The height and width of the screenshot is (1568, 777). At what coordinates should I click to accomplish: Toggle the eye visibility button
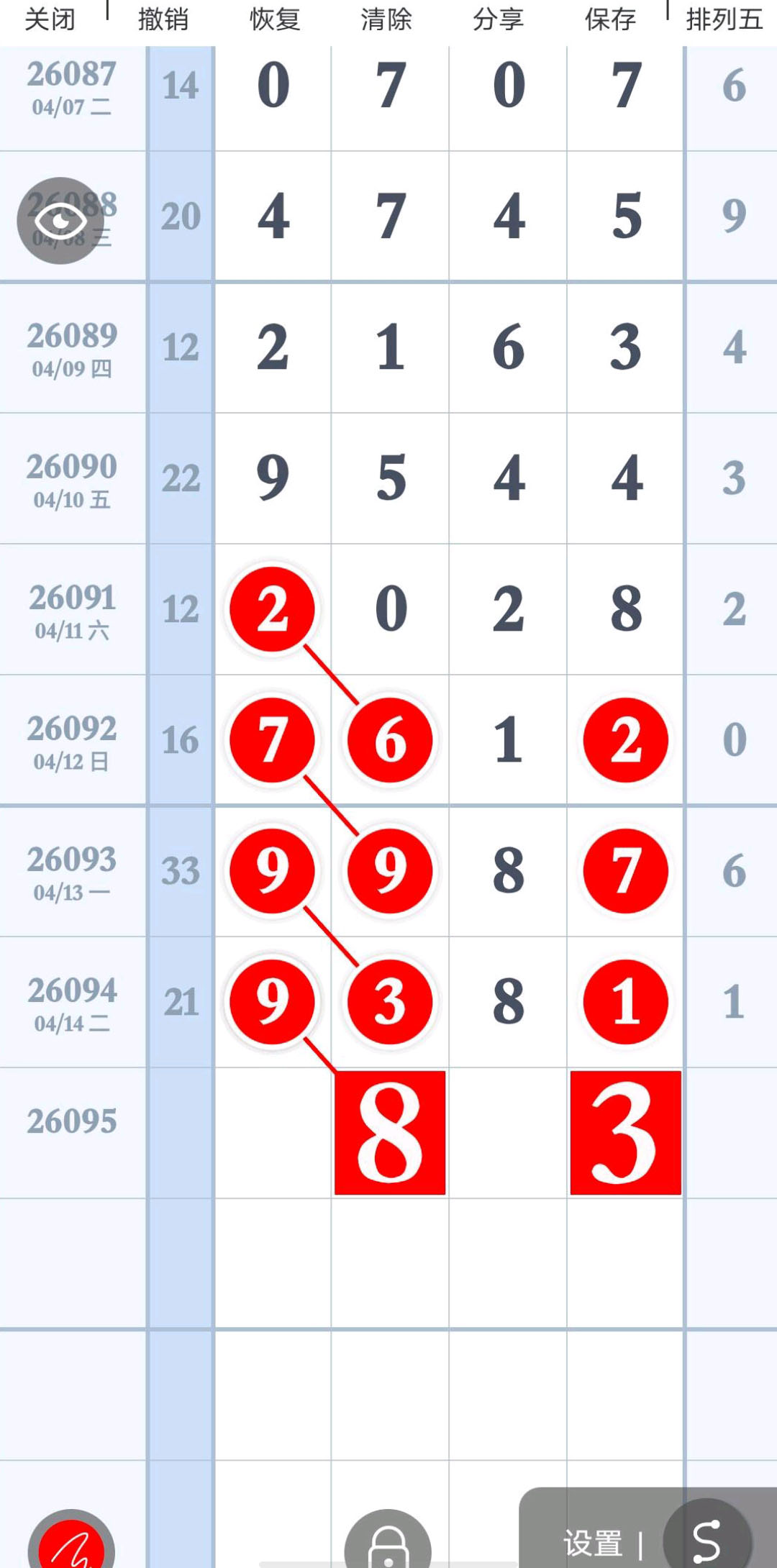pyautogui.click(x=60, y=221)
